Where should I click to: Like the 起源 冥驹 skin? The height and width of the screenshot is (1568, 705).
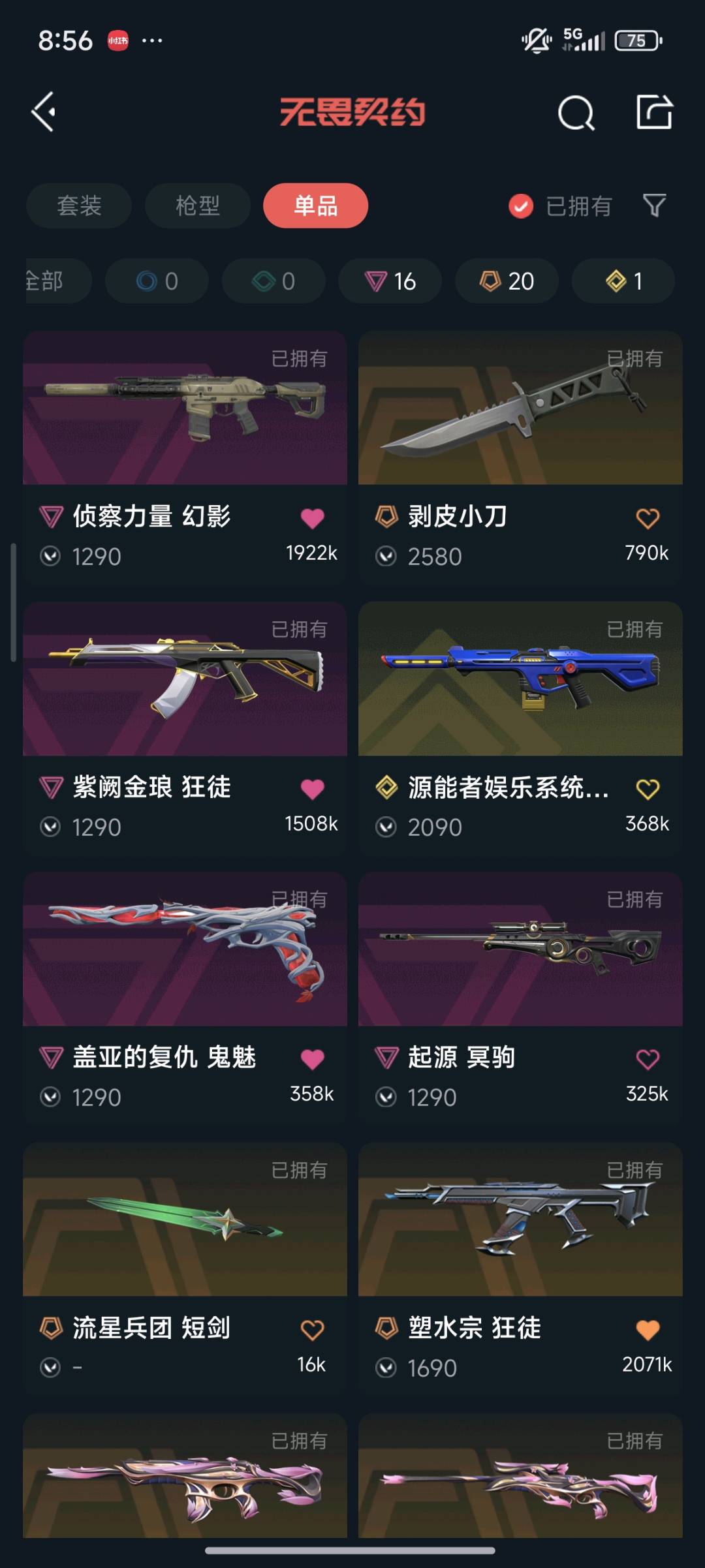(648, 1059)
